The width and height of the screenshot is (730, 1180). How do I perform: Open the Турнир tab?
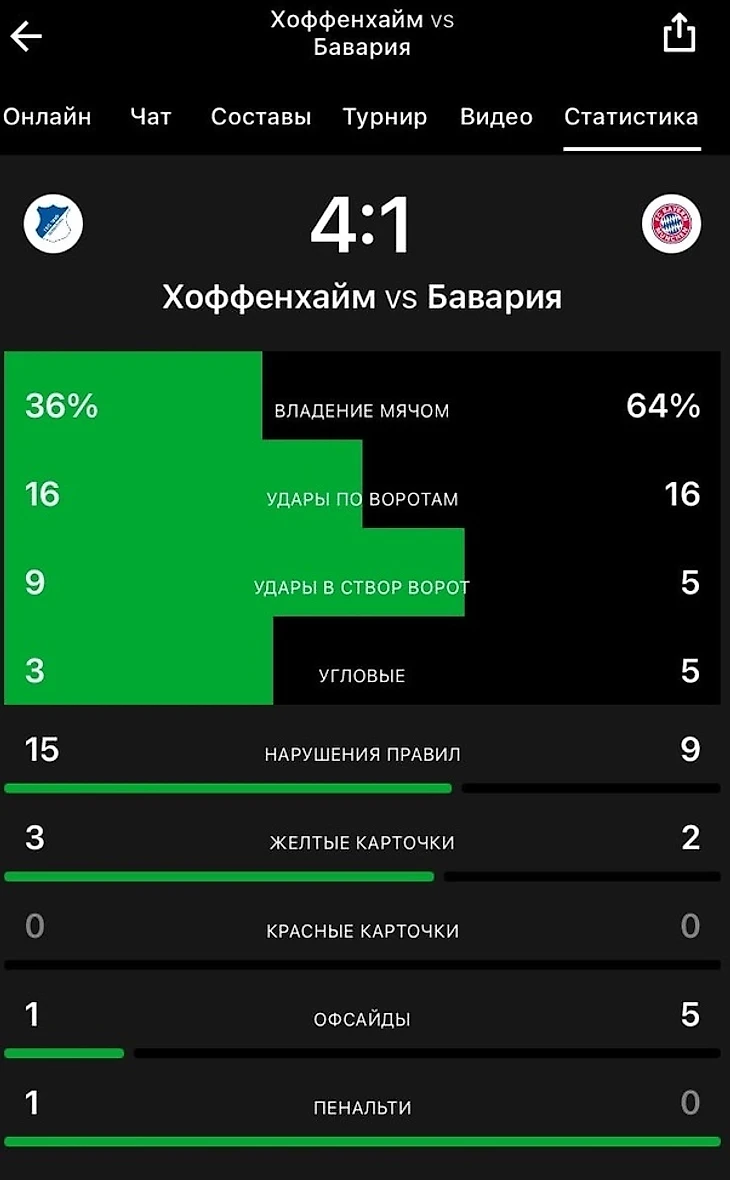click(x=385, y=117)
